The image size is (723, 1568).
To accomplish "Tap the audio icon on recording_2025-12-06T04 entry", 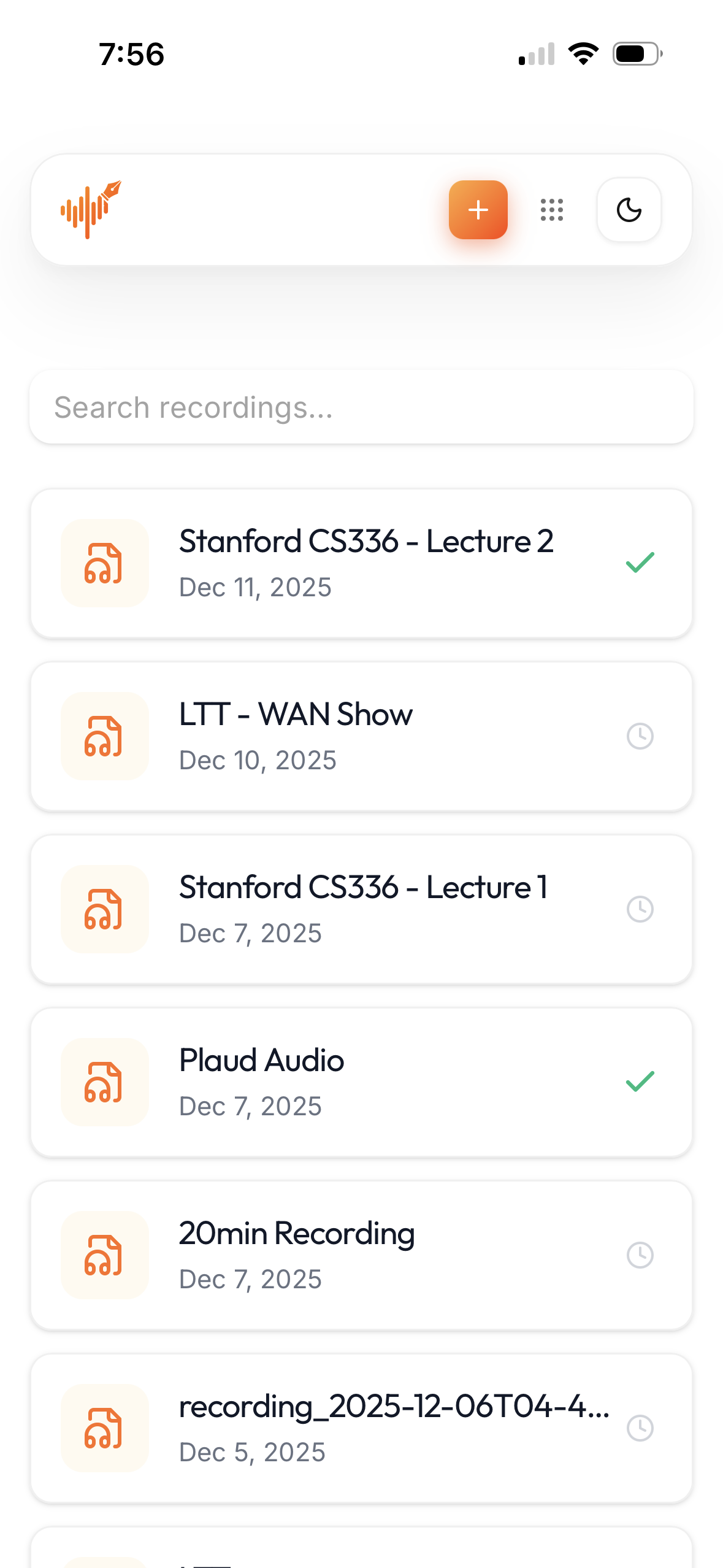I will pos(104,1428).
